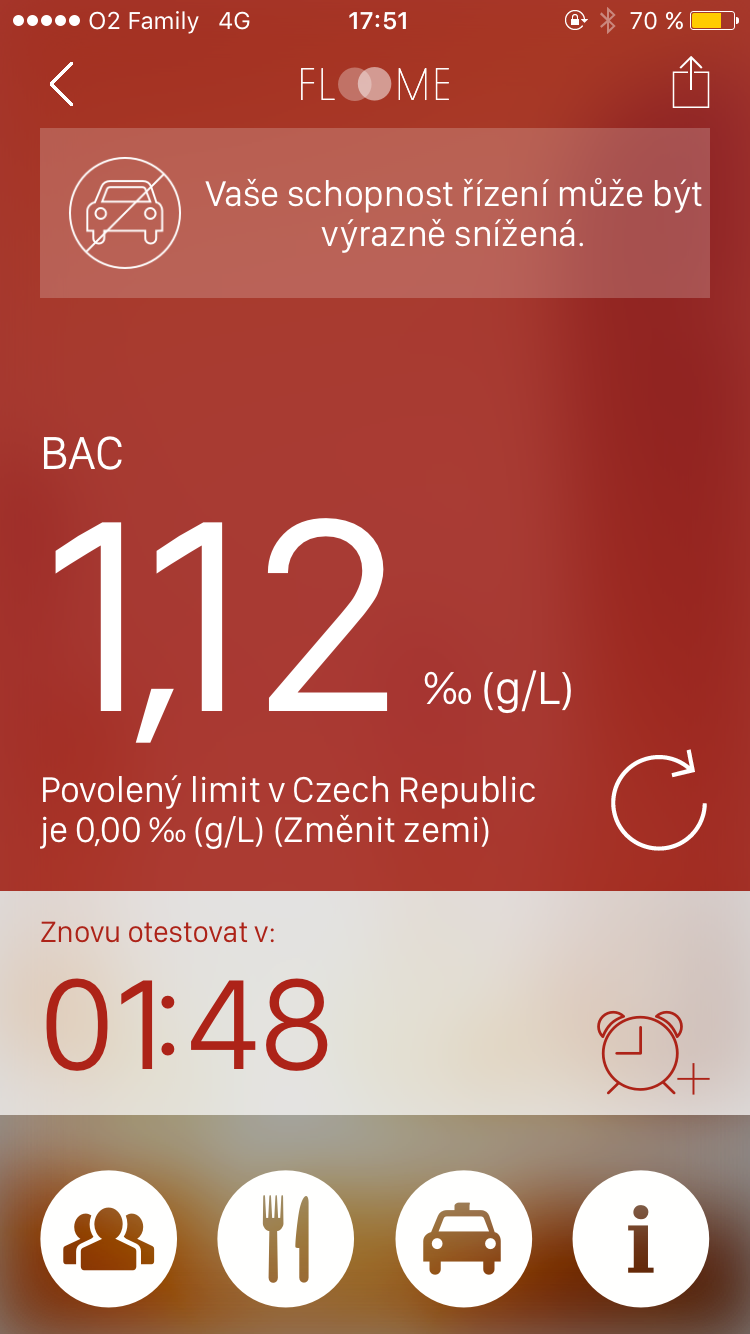Screen dimensions: 750x1334
Task: Open the friends group button
Action: point(108,1239)
